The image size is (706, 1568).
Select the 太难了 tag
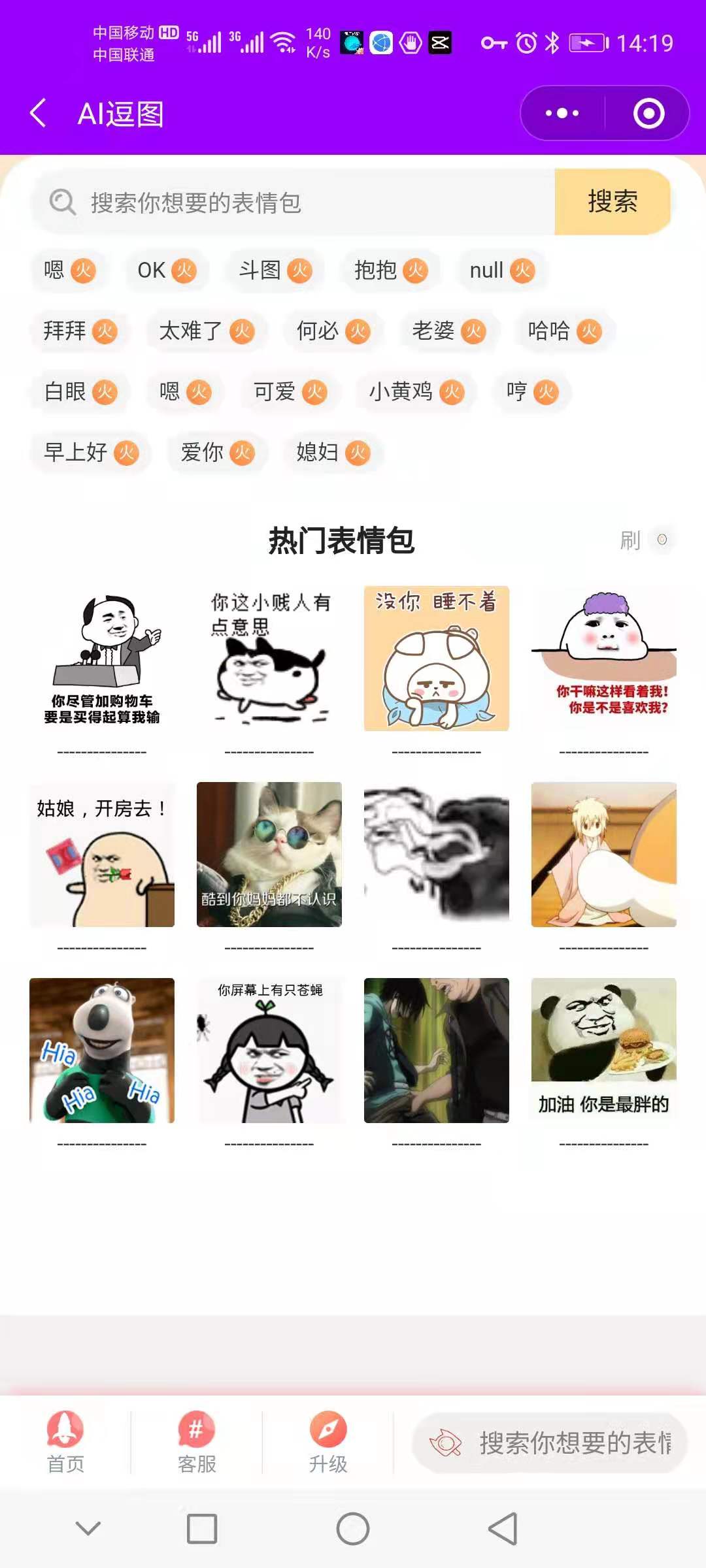click(x=206, y=331)
